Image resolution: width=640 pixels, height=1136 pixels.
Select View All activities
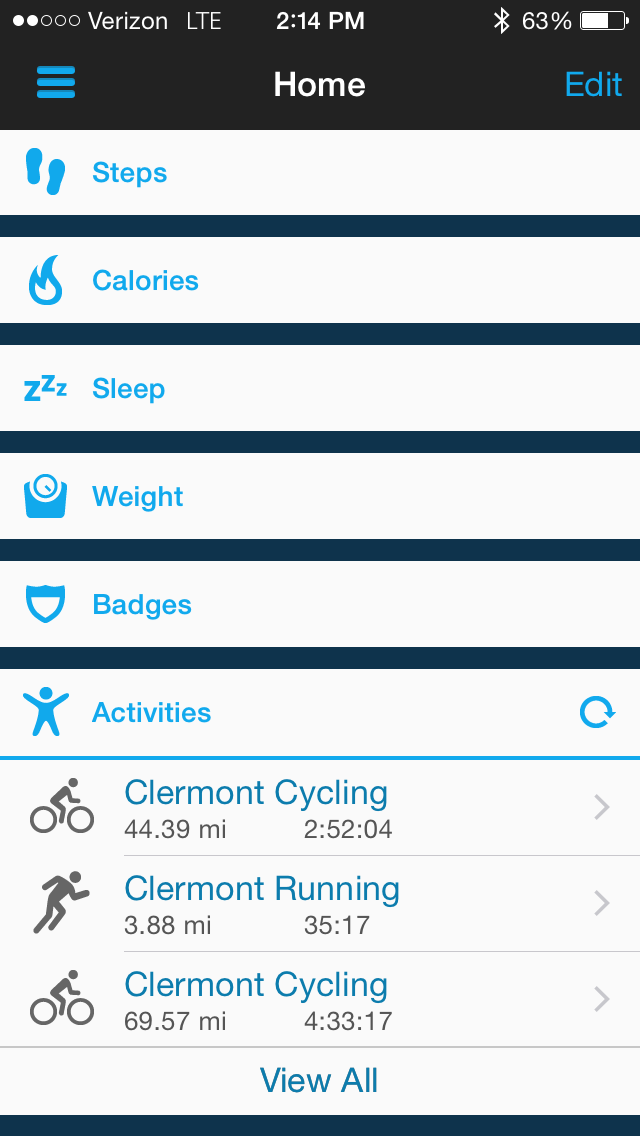[319, 1080]
